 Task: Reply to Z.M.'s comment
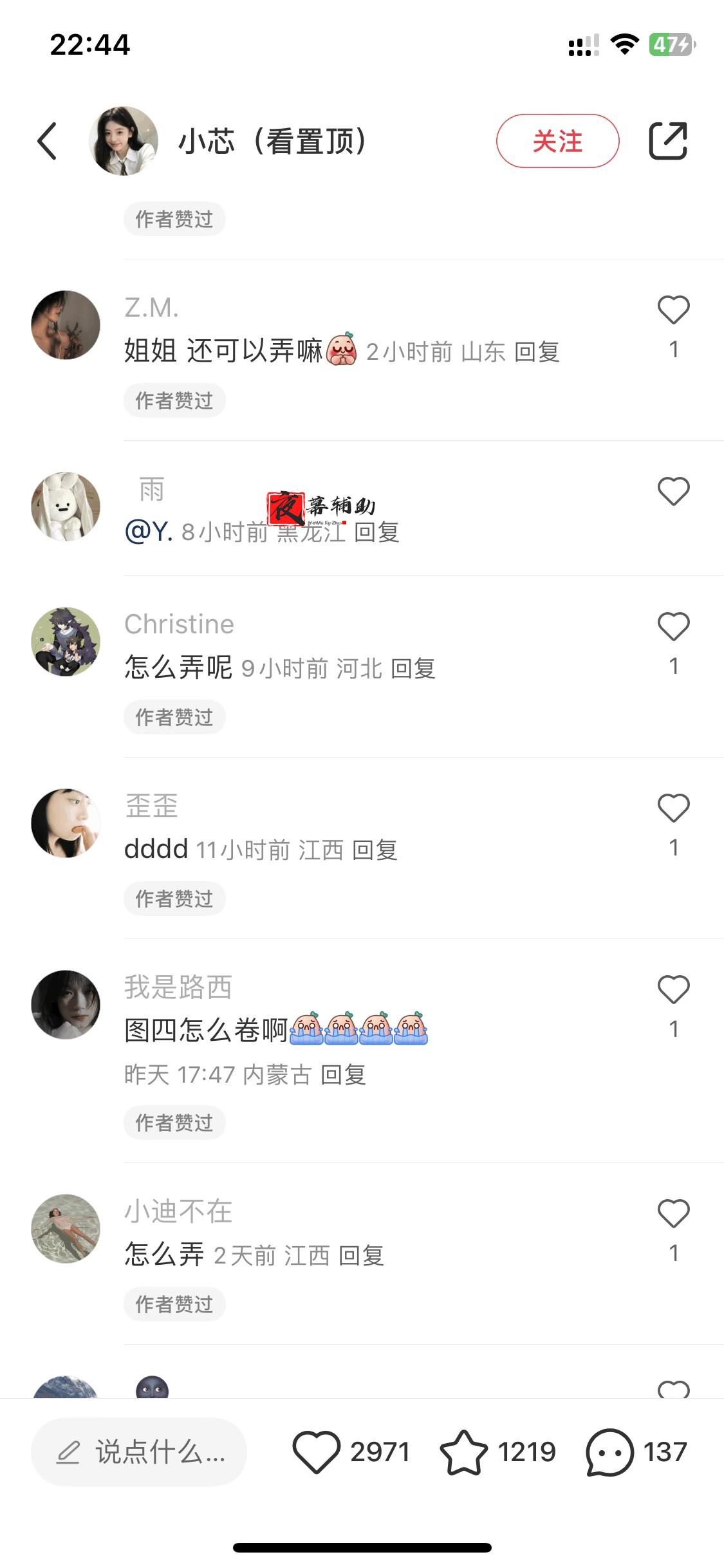(x=537, y=352)
